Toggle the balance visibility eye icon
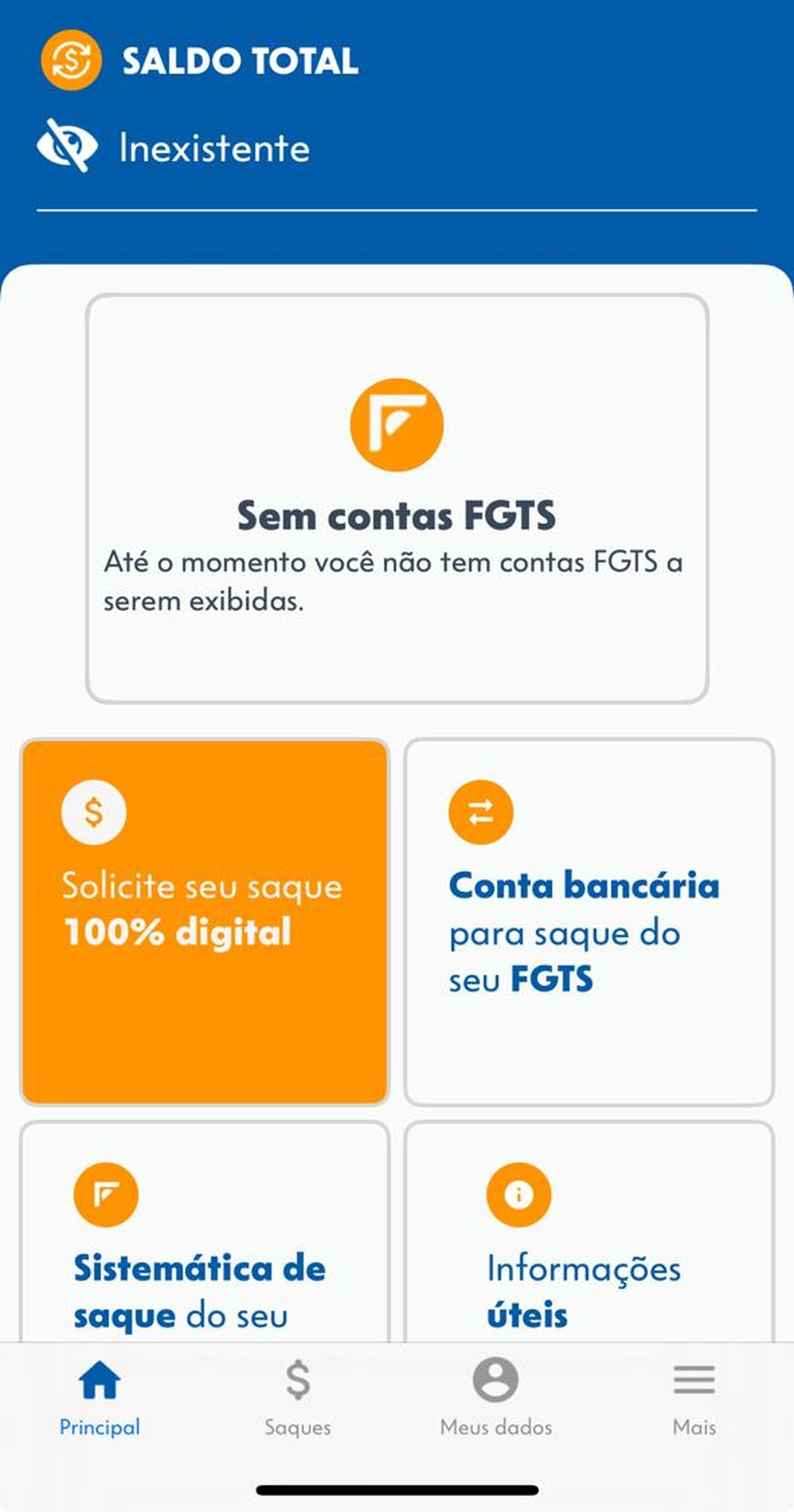Screen dimensions: 794x1512 click(67, 146)
